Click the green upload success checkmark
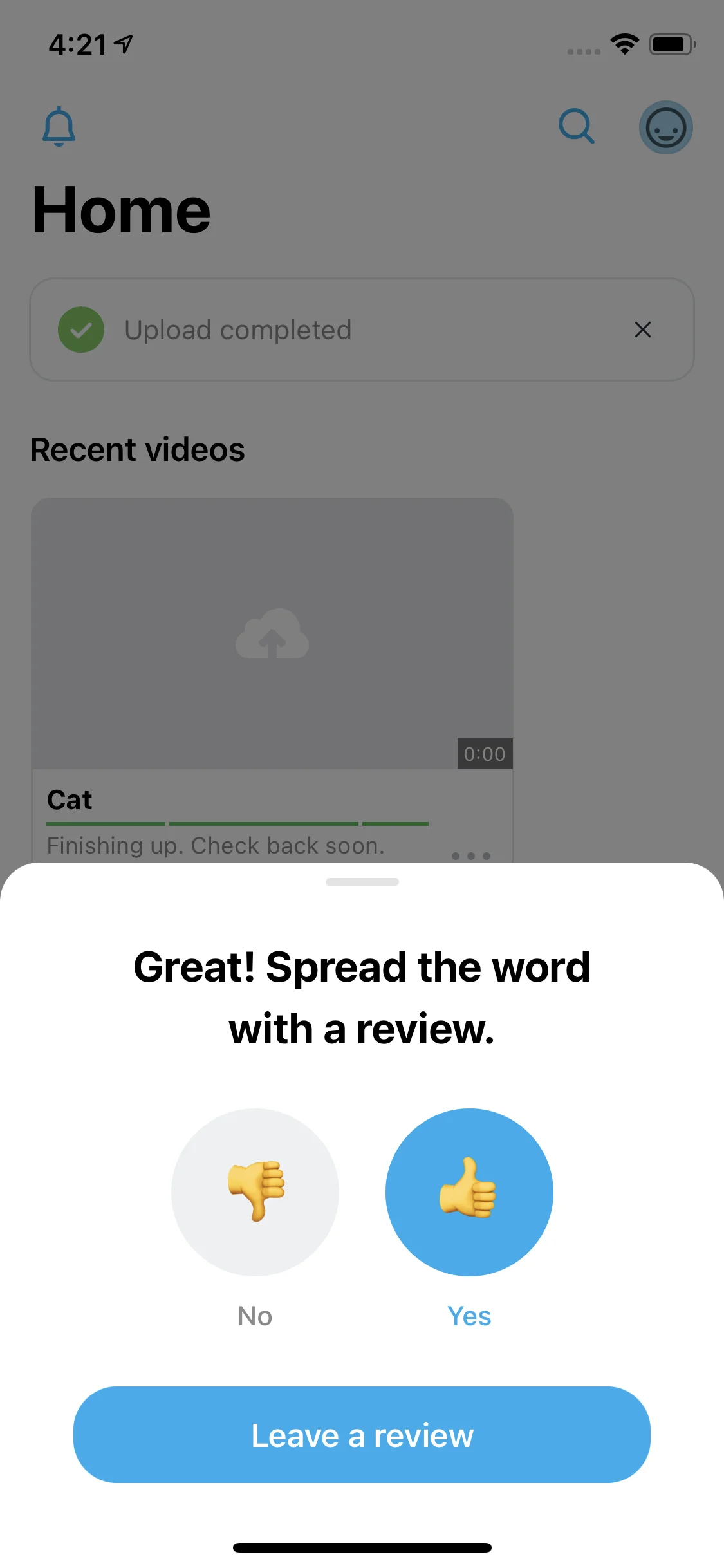 coord(80,330)
